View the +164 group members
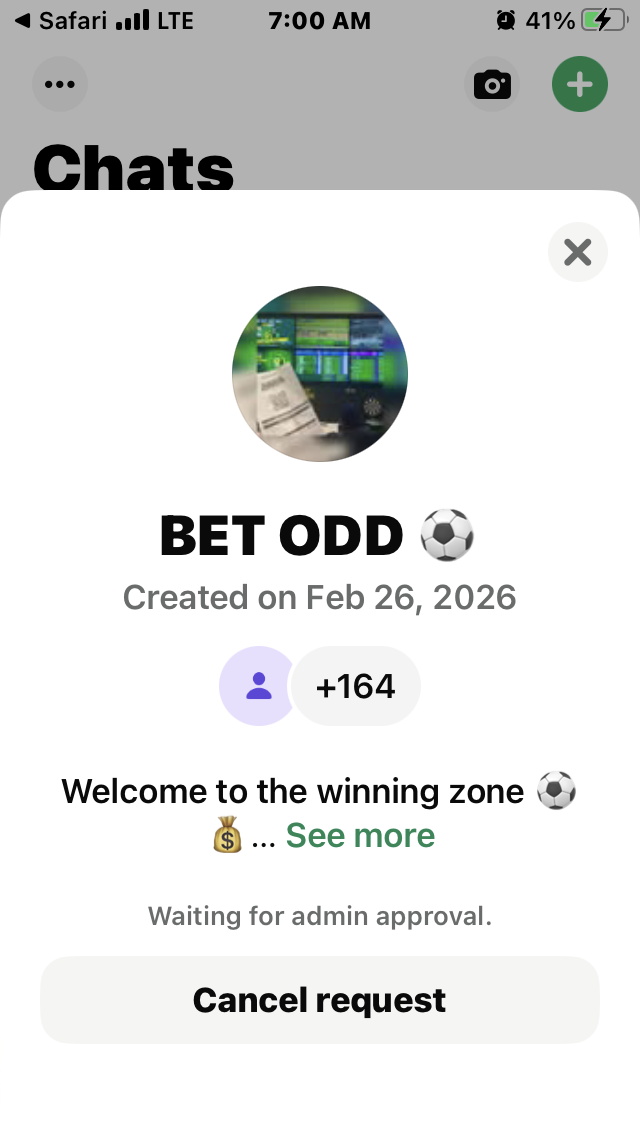The image size is (640, 1136). pos(355,686)
